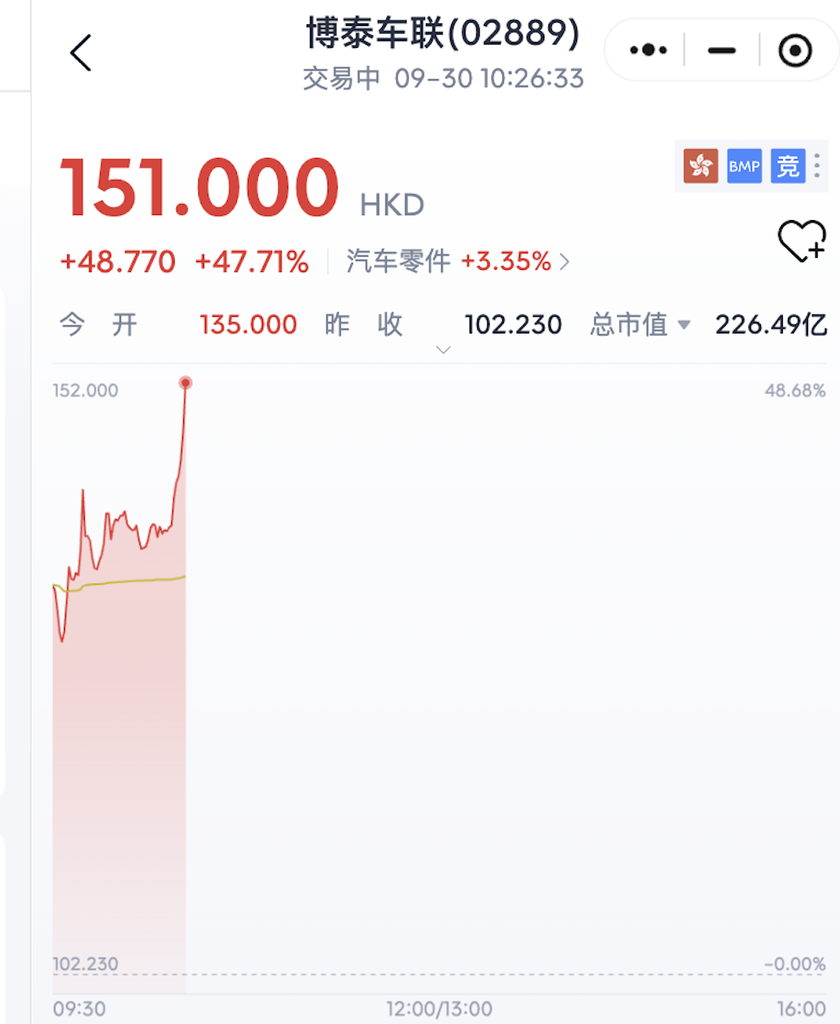
Task: Add this stock to favorites
Action: (x=801, y=242)
